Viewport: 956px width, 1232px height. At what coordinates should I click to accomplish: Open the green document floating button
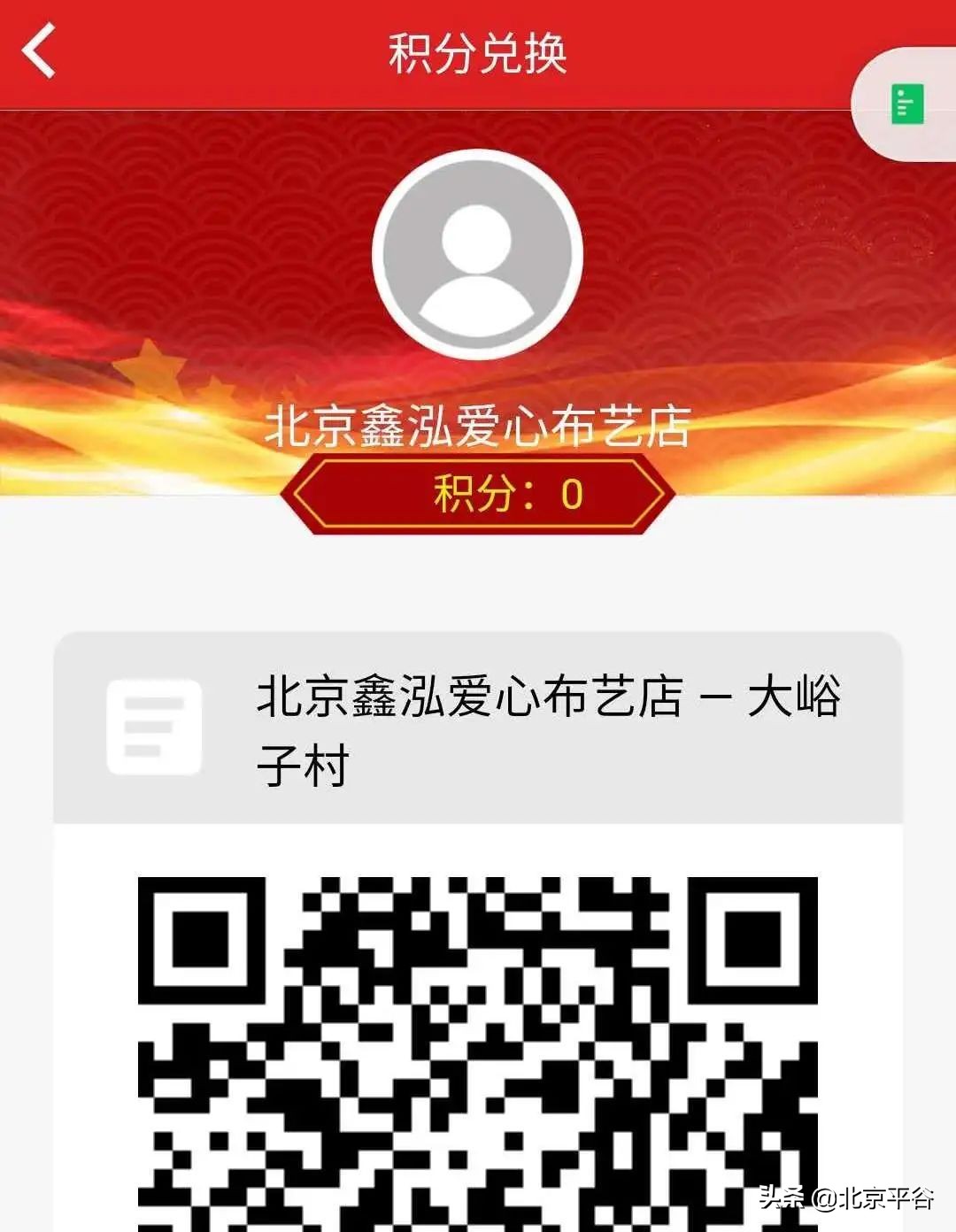[906, 104]
